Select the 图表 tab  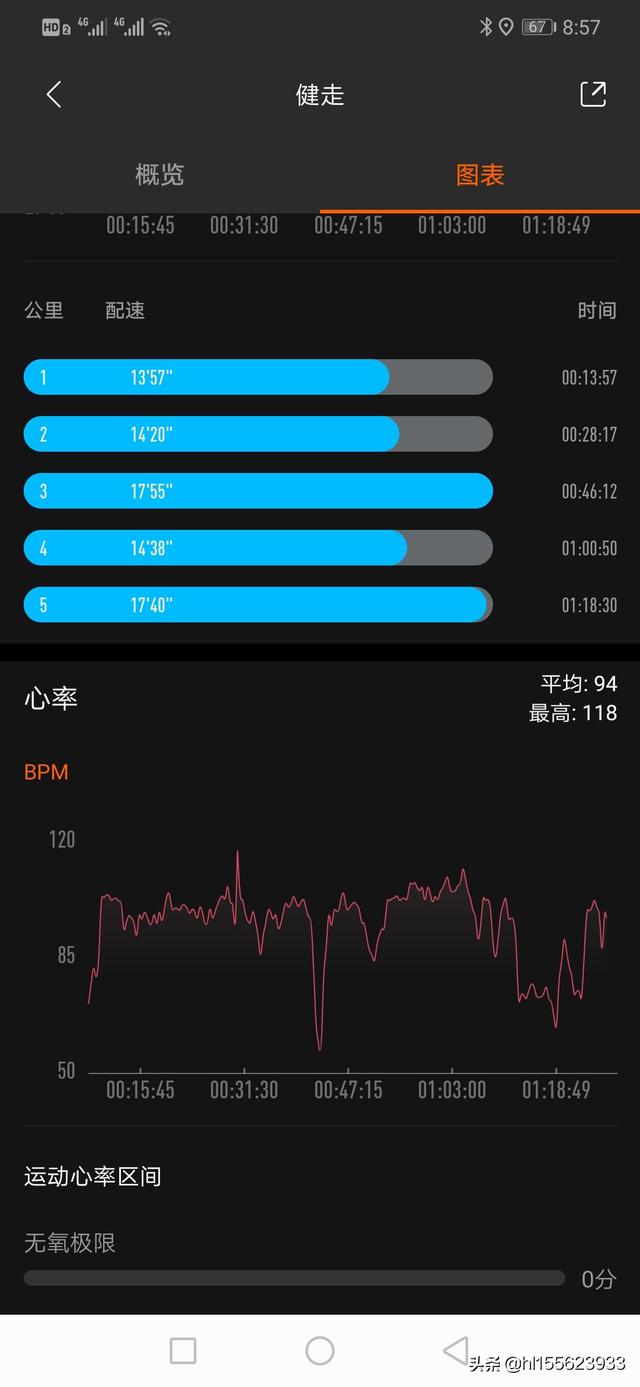tap(480, 175)
